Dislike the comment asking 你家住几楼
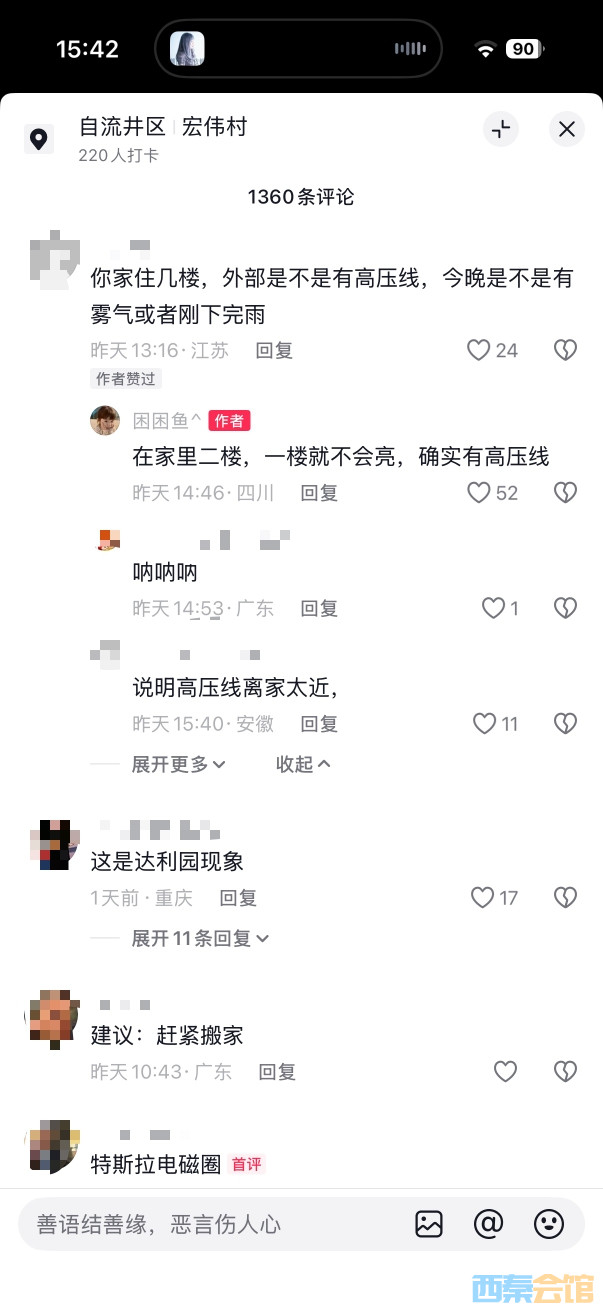This screenshot has width=603, height=1311. [x=566, y=350]
